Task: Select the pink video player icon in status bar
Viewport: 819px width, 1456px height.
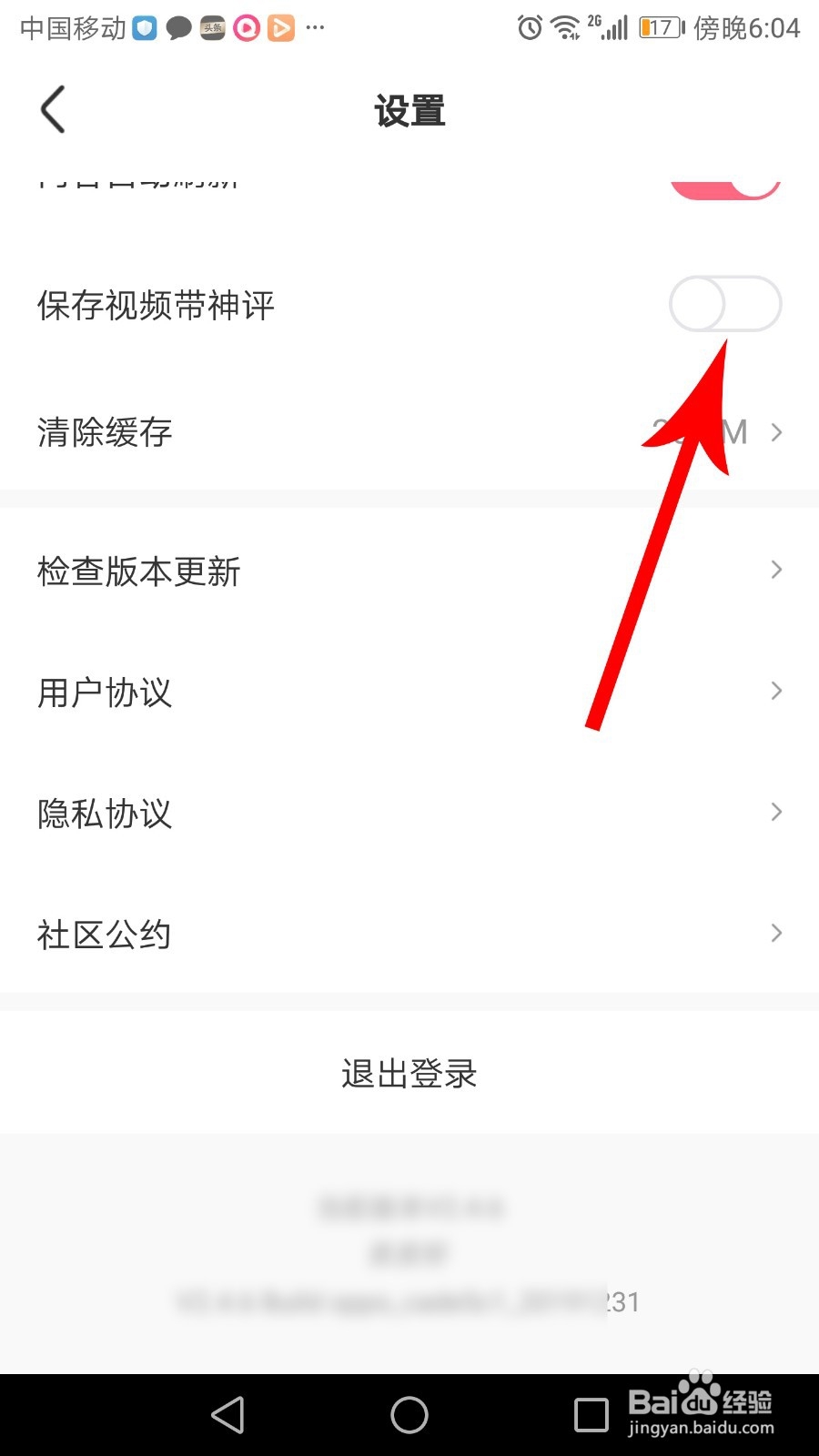Action: (x=246, y=27)
